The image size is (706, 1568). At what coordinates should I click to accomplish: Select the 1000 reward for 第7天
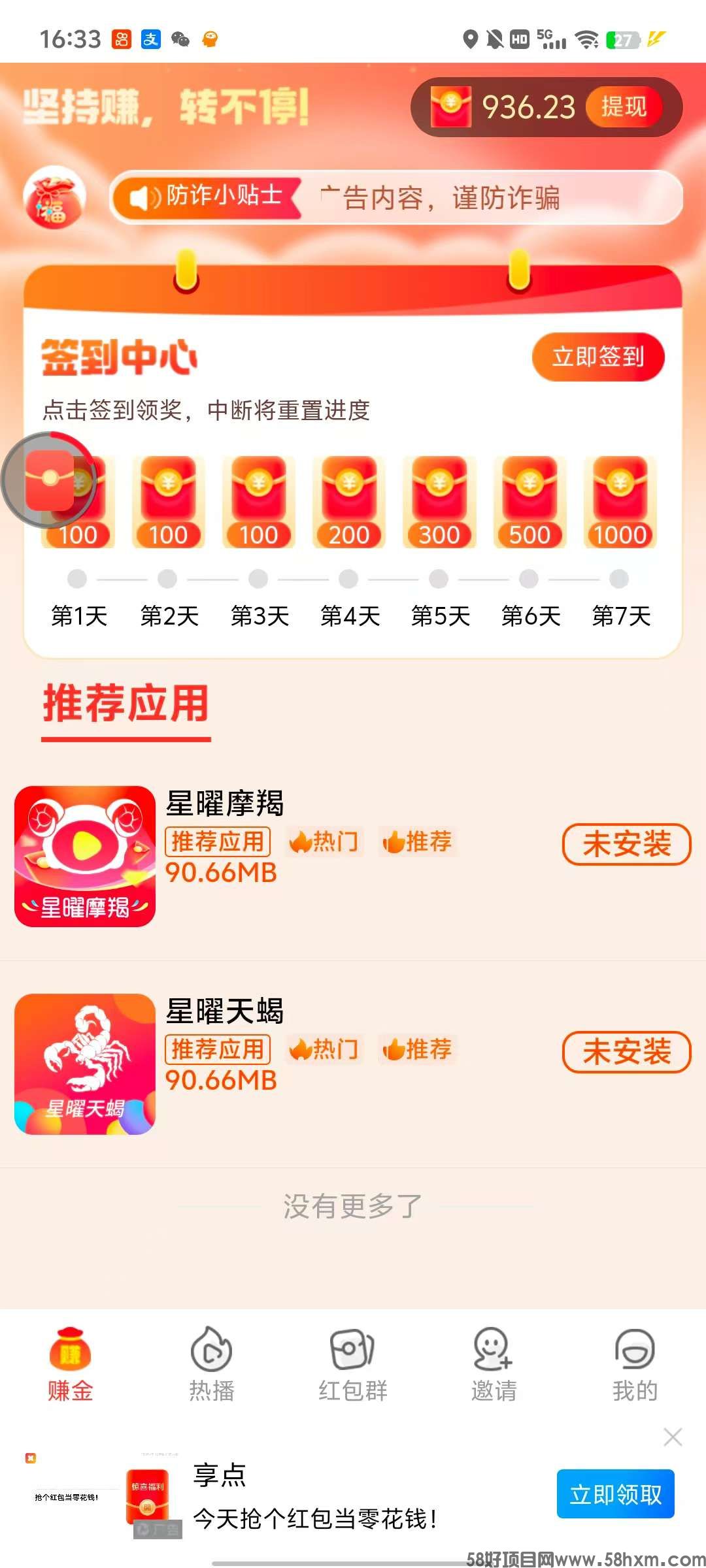[x=620, y=502]
